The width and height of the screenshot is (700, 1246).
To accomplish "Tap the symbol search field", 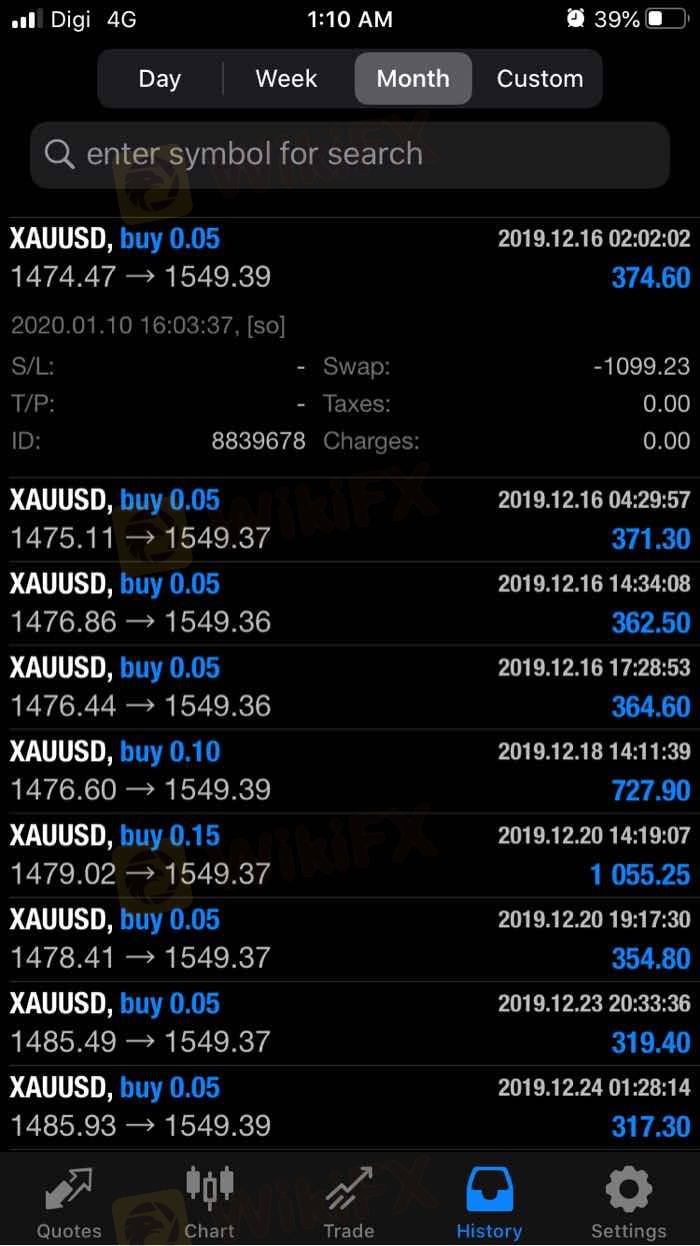I will (x=350, y=154).
